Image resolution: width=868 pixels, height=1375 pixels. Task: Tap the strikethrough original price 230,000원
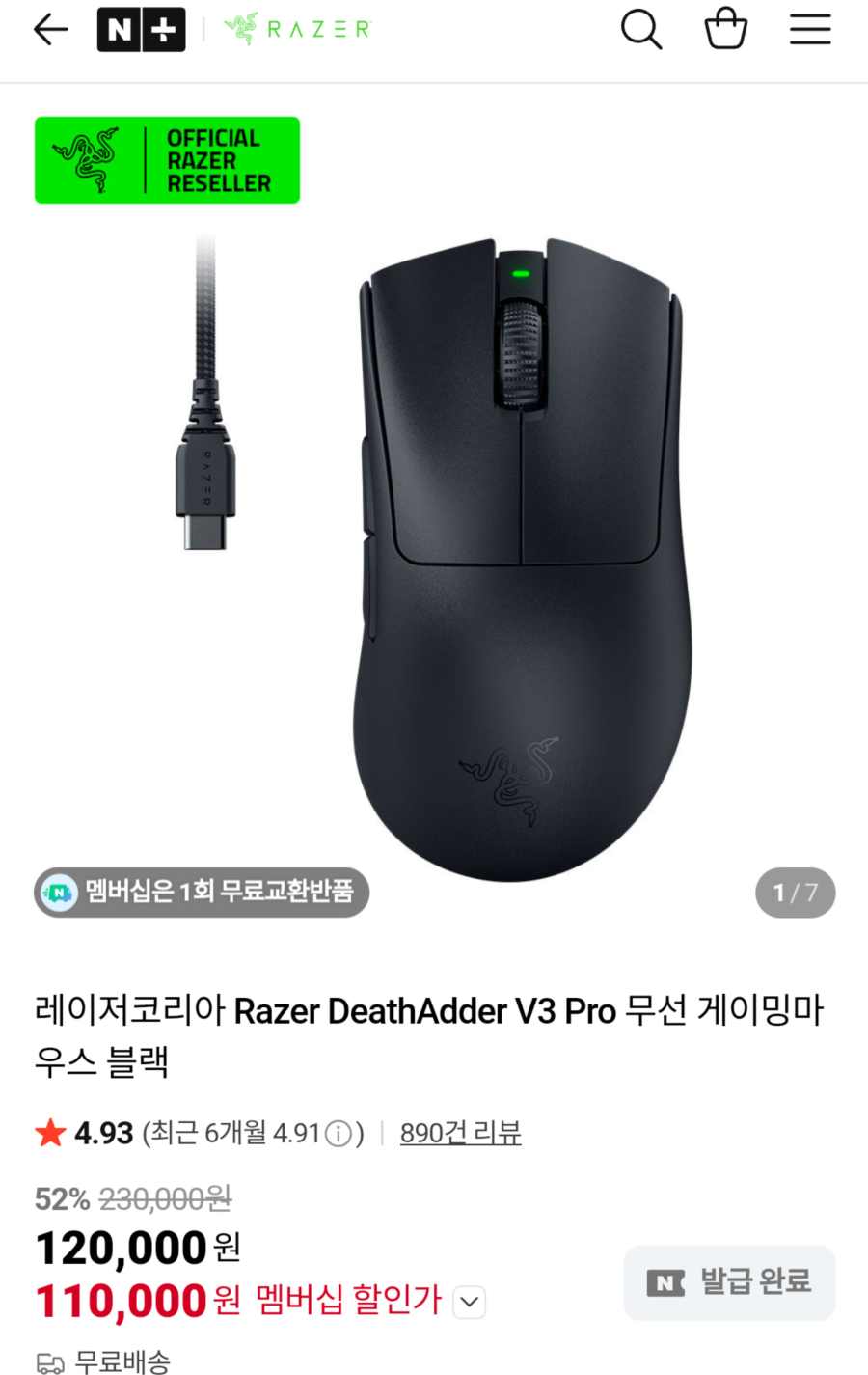pos(167,1198)
